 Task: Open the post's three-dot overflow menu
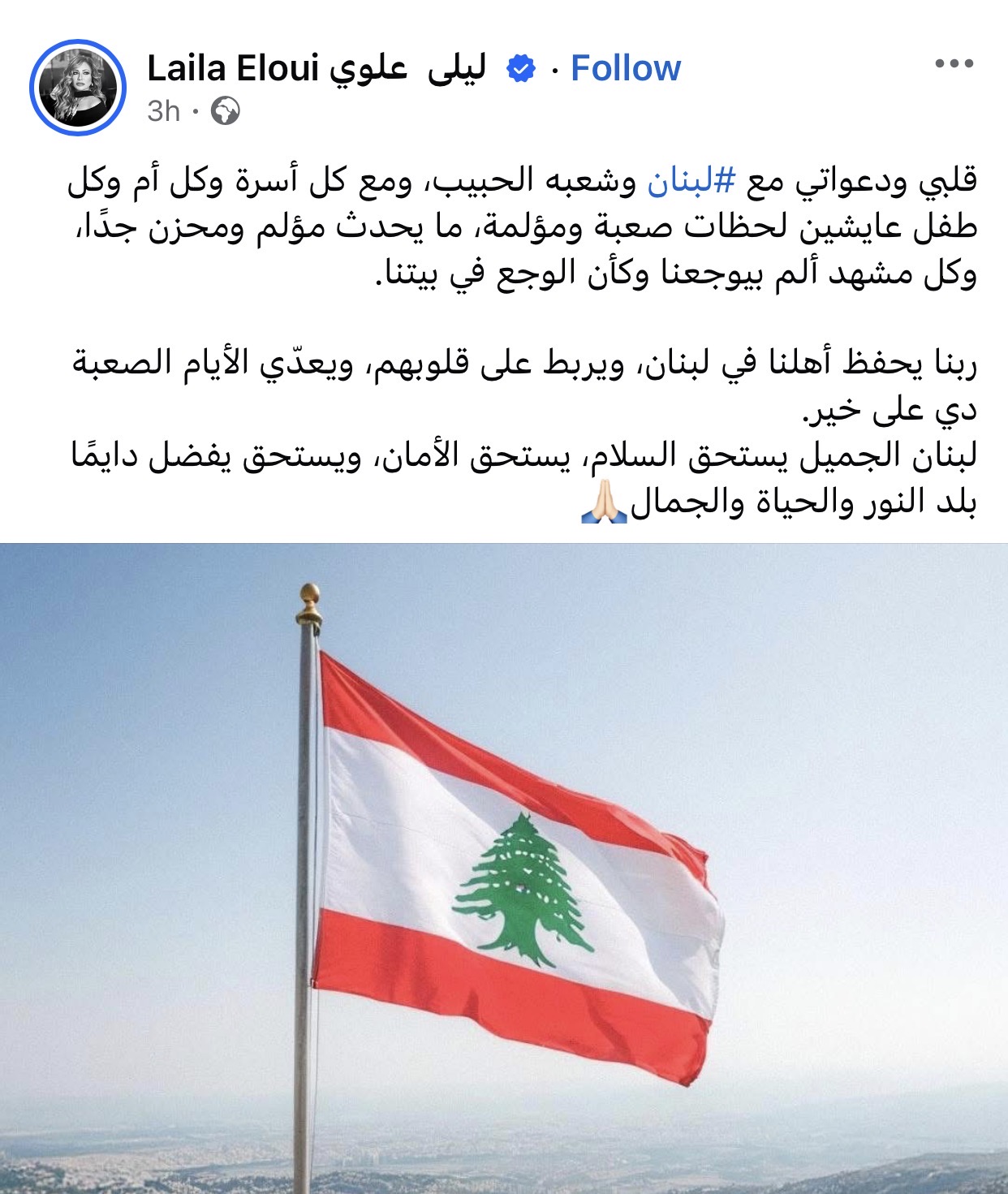[954, 64]
